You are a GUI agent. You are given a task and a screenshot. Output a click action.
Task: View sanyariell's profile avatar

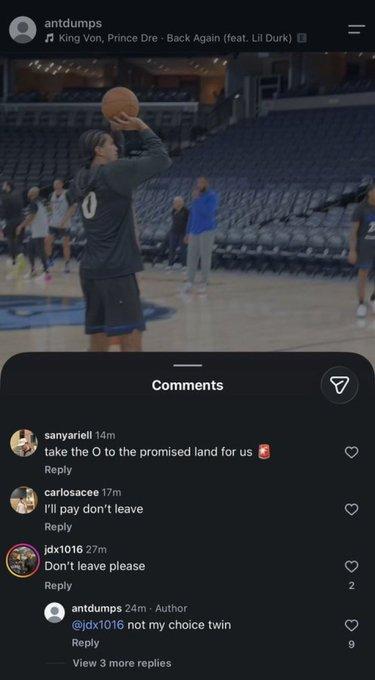24,443
